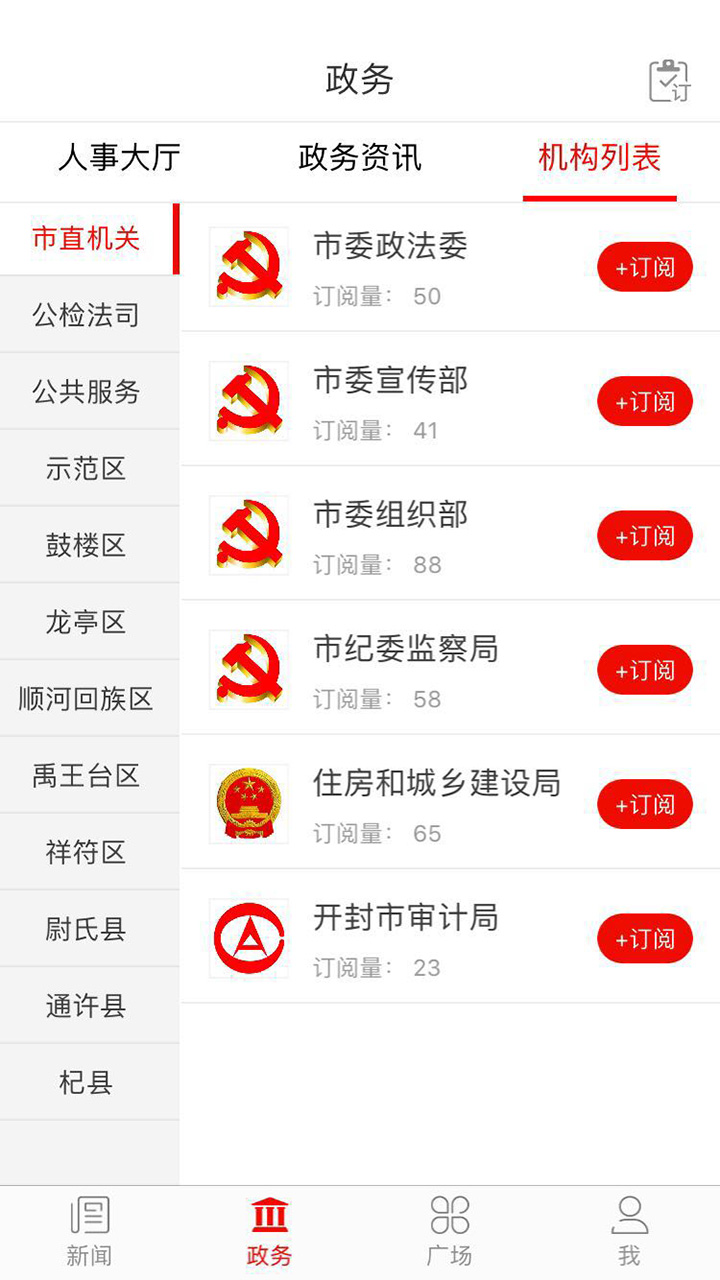Subscribe to 市委宣传部 via its +订阅 button
Screen dimensions: 720x1280
pos(645,401)
